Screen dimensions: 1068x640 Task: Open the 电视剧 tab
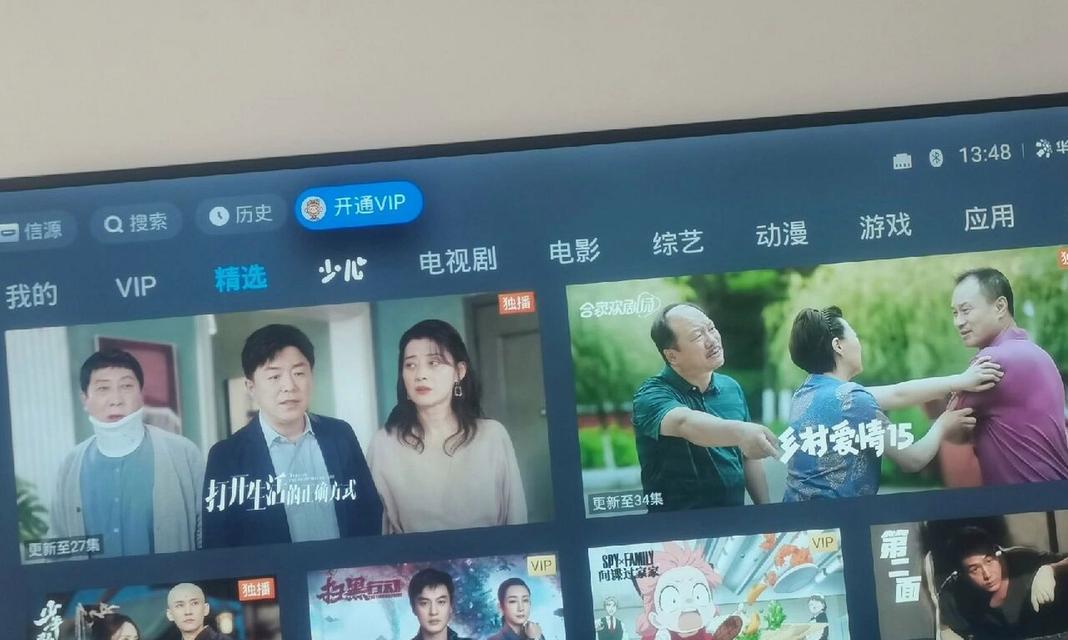click(457, 260)
